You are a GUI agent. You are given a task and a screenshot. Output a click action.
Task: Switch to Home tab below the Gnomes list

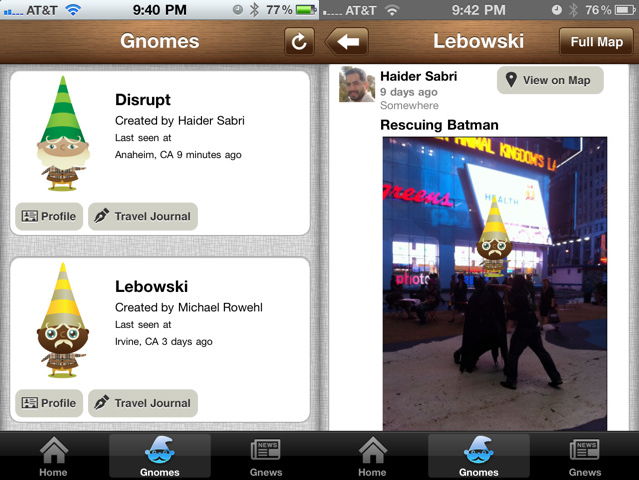coord(53,457)
